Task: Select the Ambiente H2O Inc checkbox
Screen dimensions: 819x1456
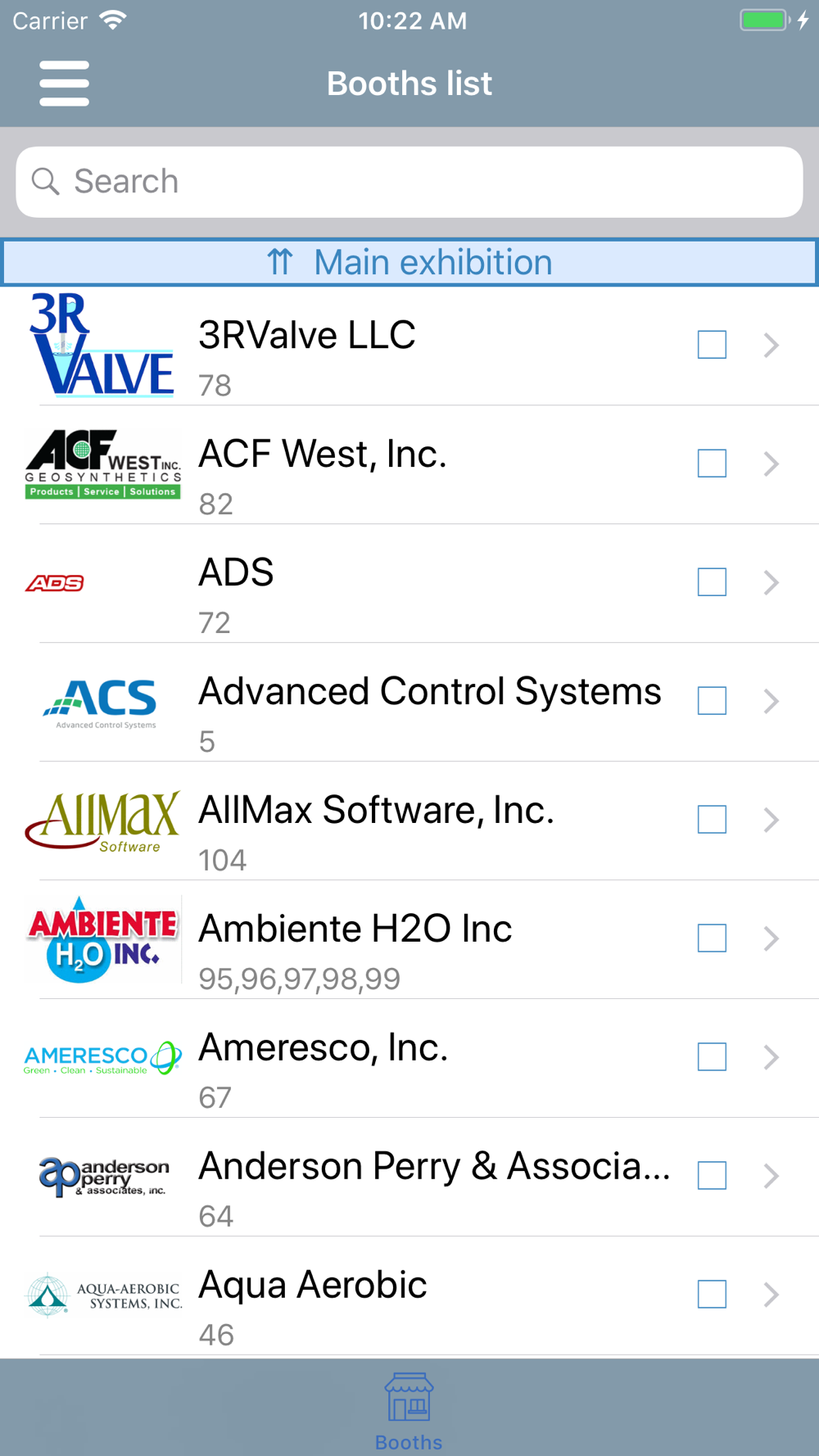Action: point(712,938)
